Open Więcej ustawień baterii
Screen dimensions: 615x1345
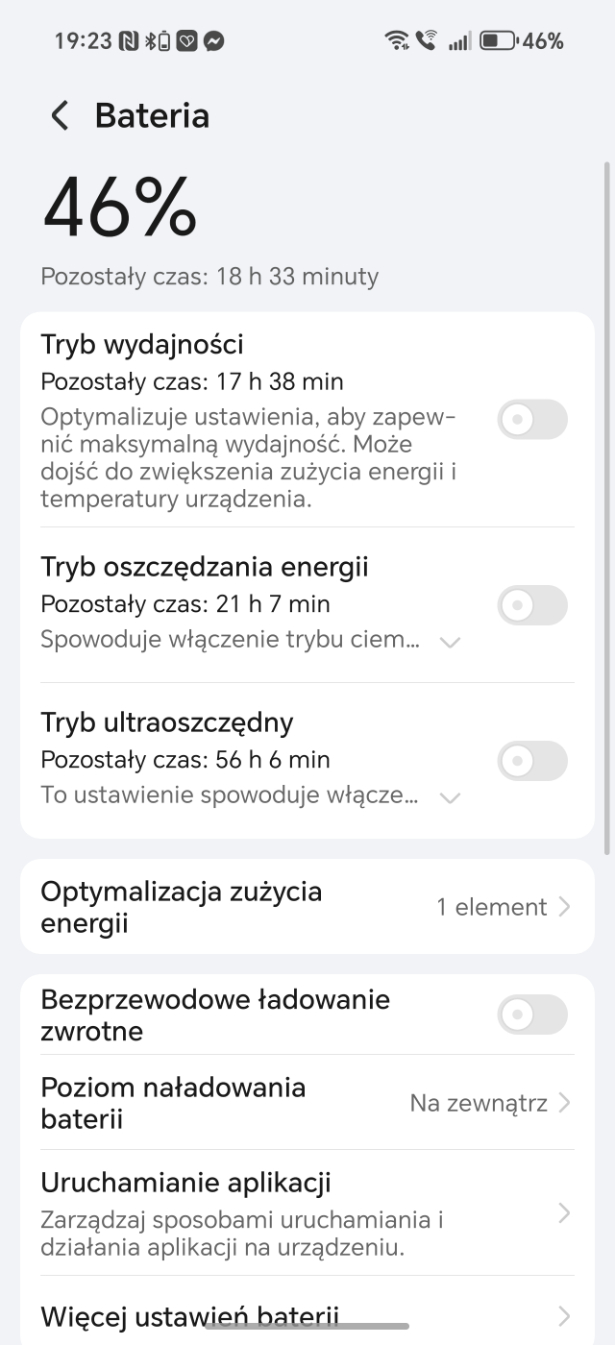(307, 1315)
